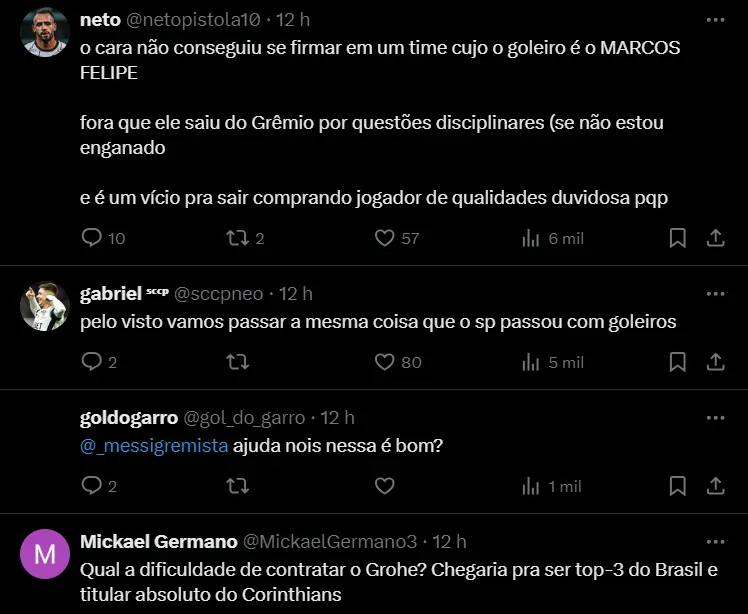
Task: Bookmark gabriel's tweet
Action: (677, 362)
